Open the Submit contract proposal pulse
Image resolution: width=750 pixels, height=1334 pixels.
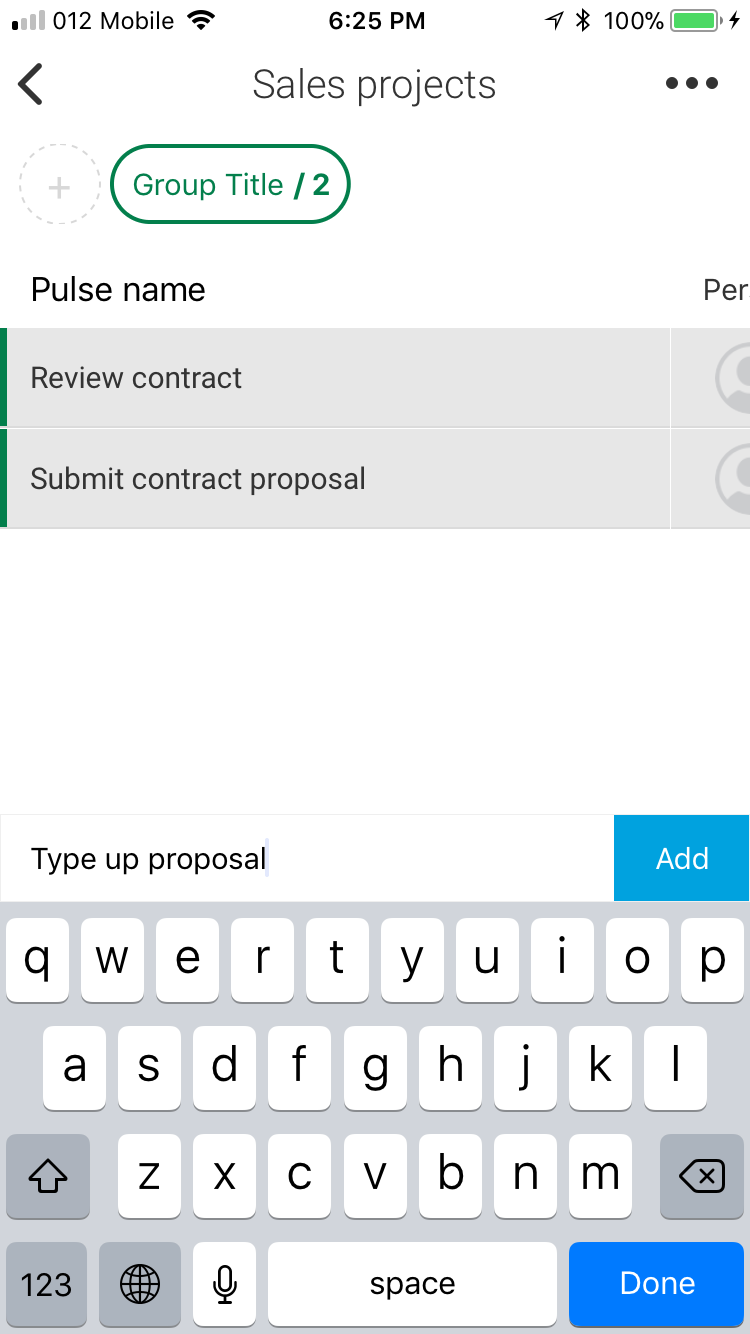336,479
